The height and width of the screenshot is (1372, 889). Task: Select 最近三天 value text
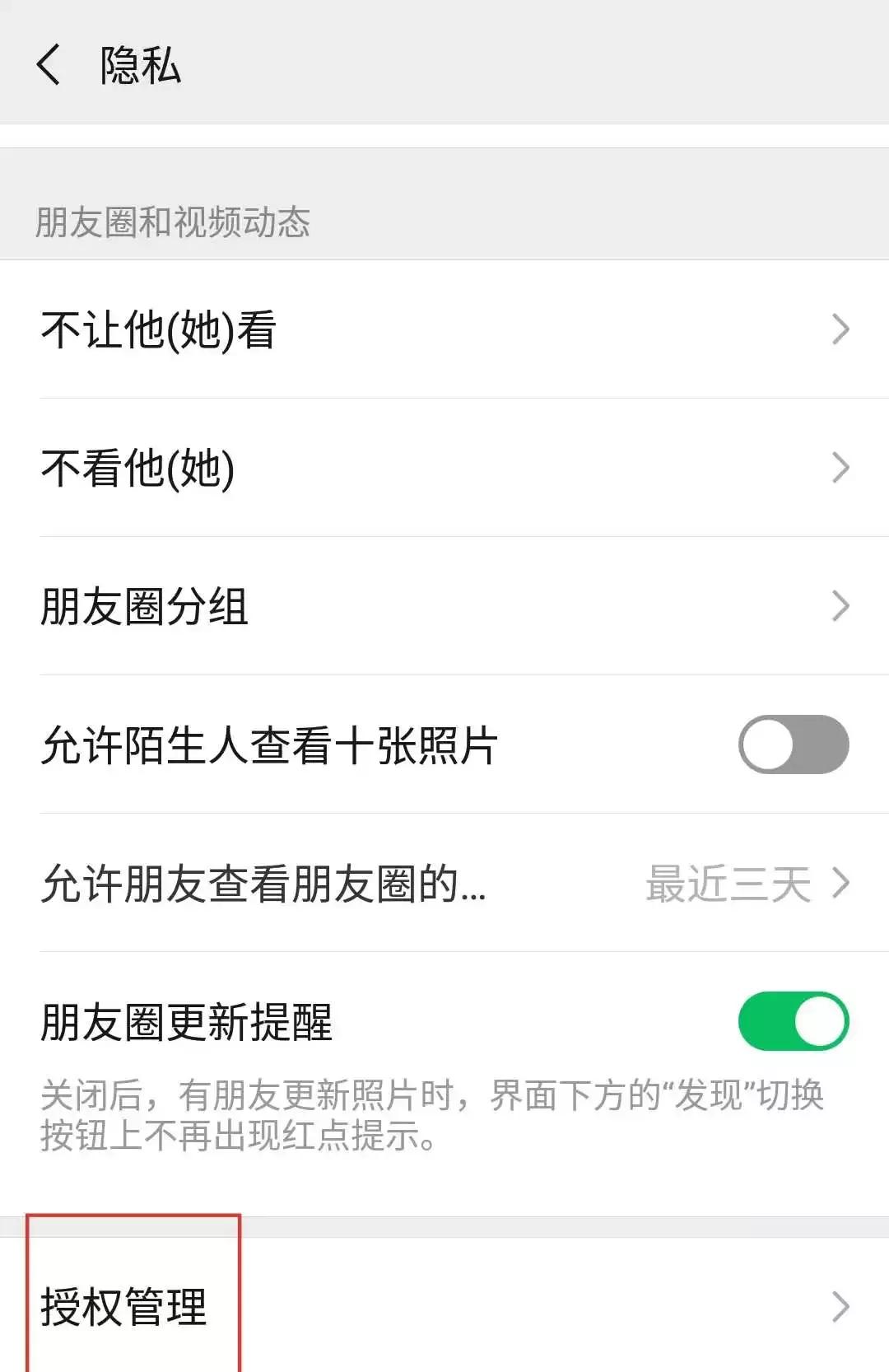tap(728, 884)
